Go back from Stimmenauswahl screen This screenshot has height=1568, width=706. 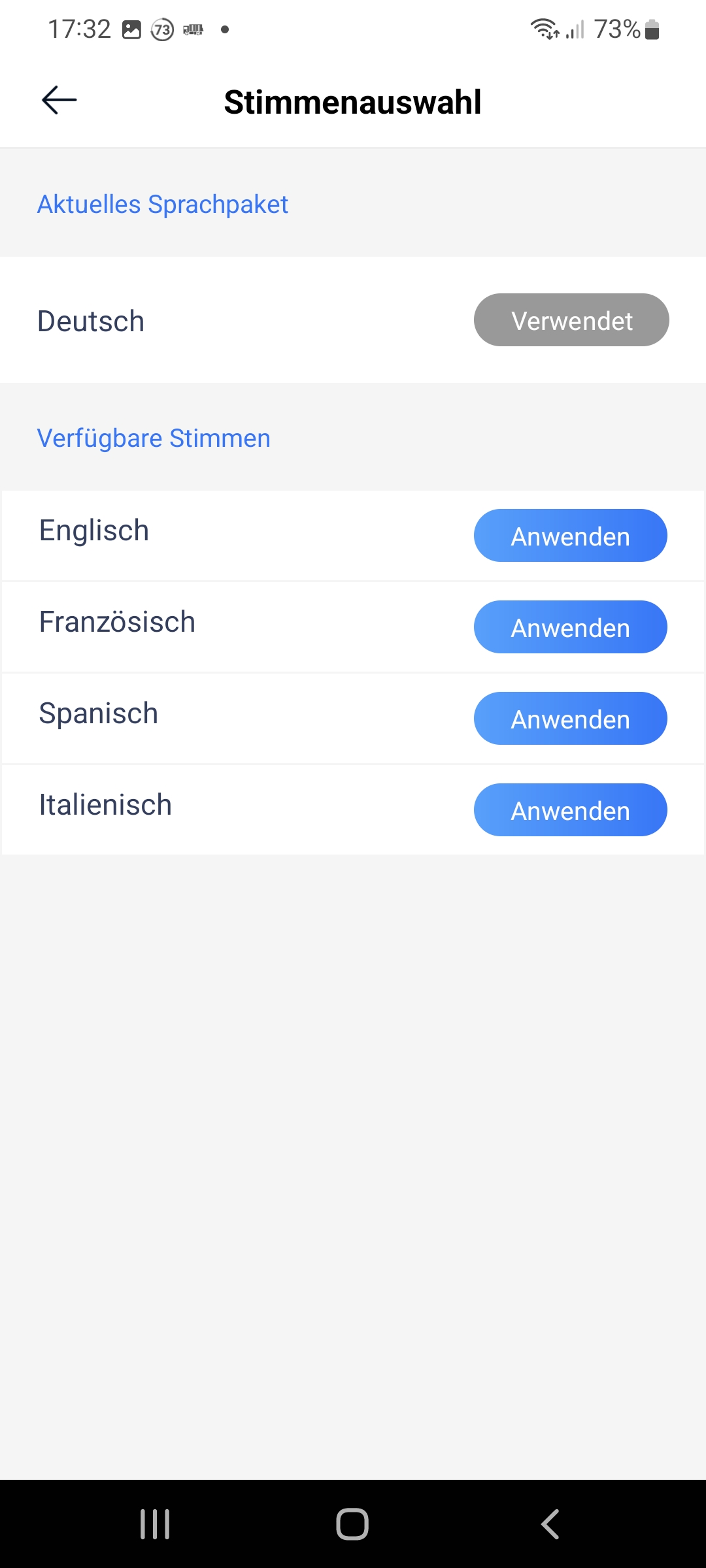[x=59, y=100]
